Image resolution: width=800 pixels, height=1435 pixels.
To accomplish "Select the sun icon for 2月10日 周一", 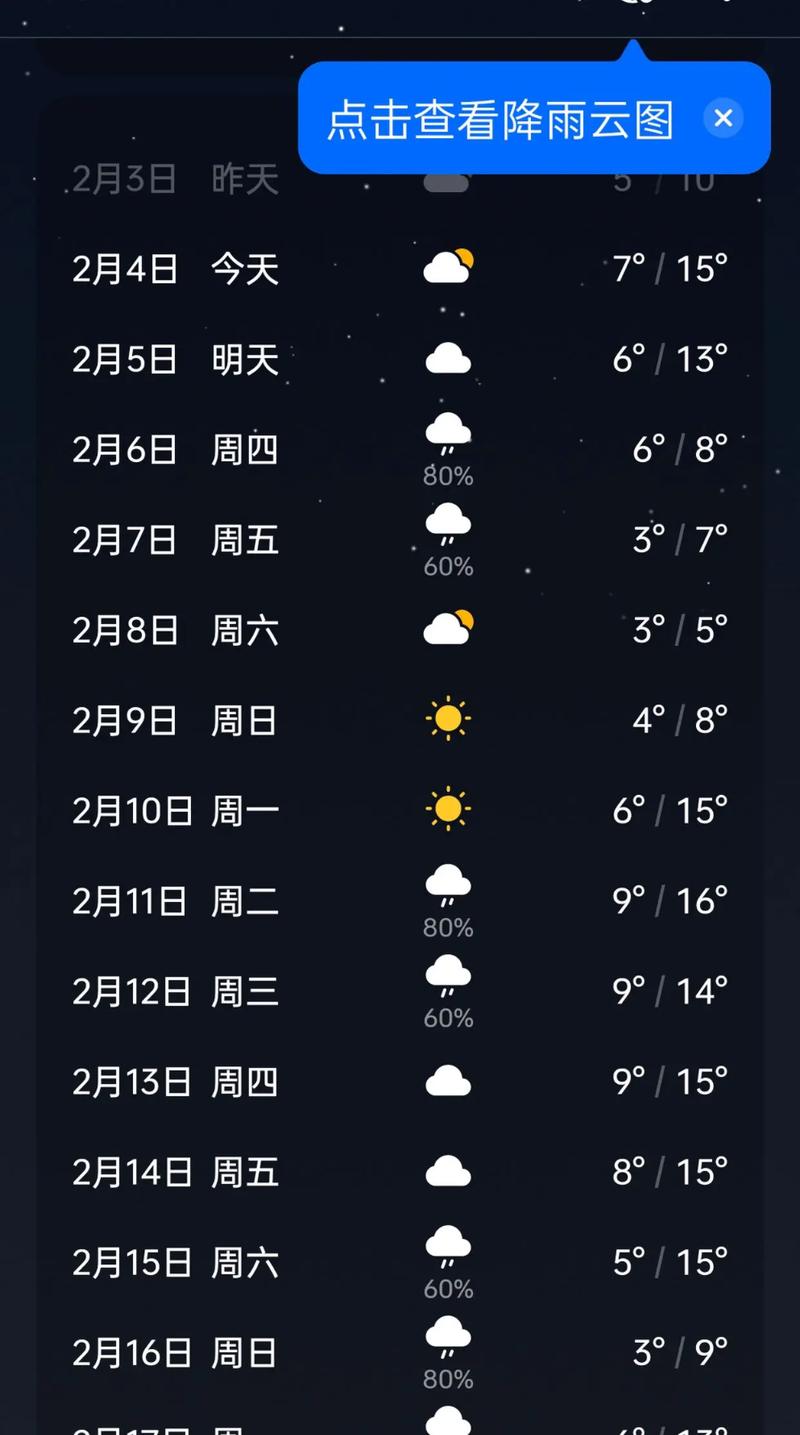I will click(447, 808).
